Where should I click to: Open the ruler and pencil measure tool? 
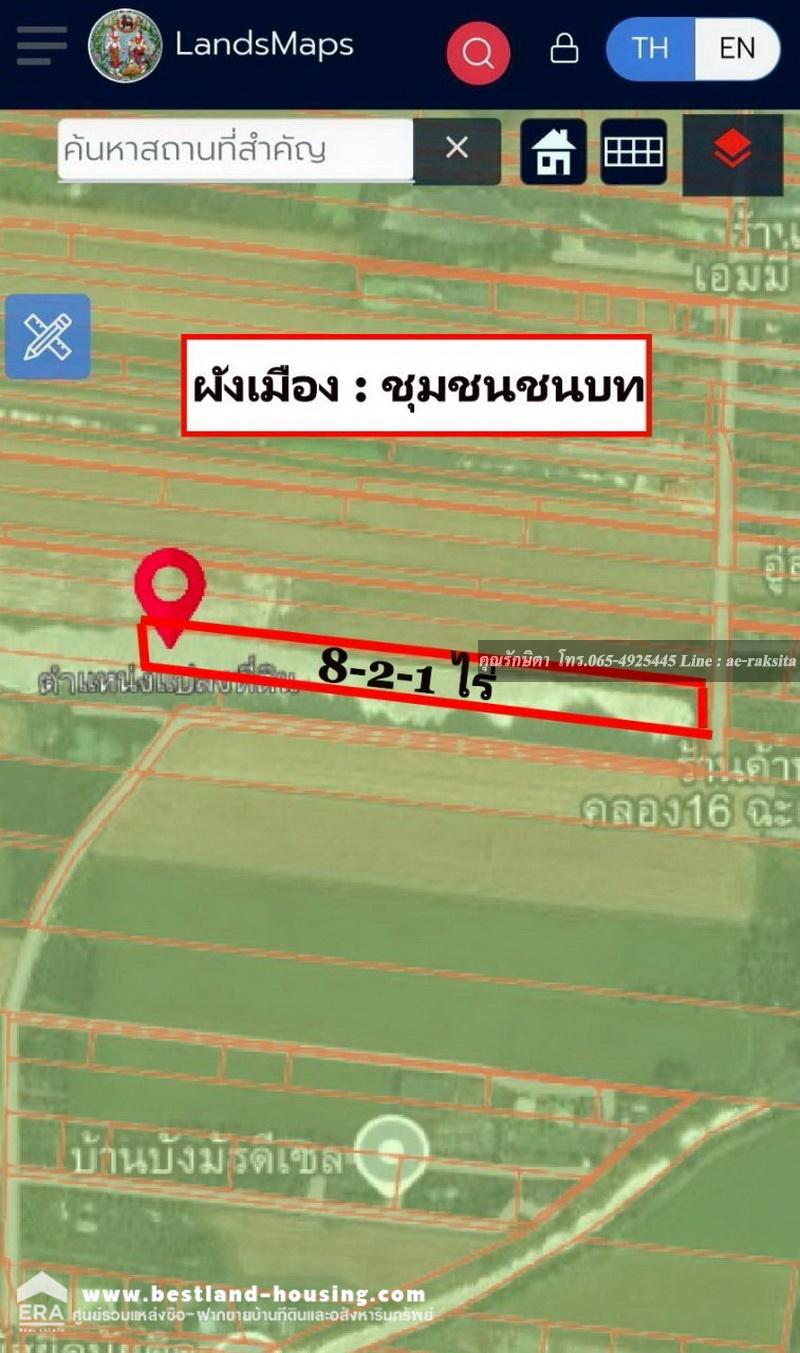pyautogui.click(x=48, y=337)
